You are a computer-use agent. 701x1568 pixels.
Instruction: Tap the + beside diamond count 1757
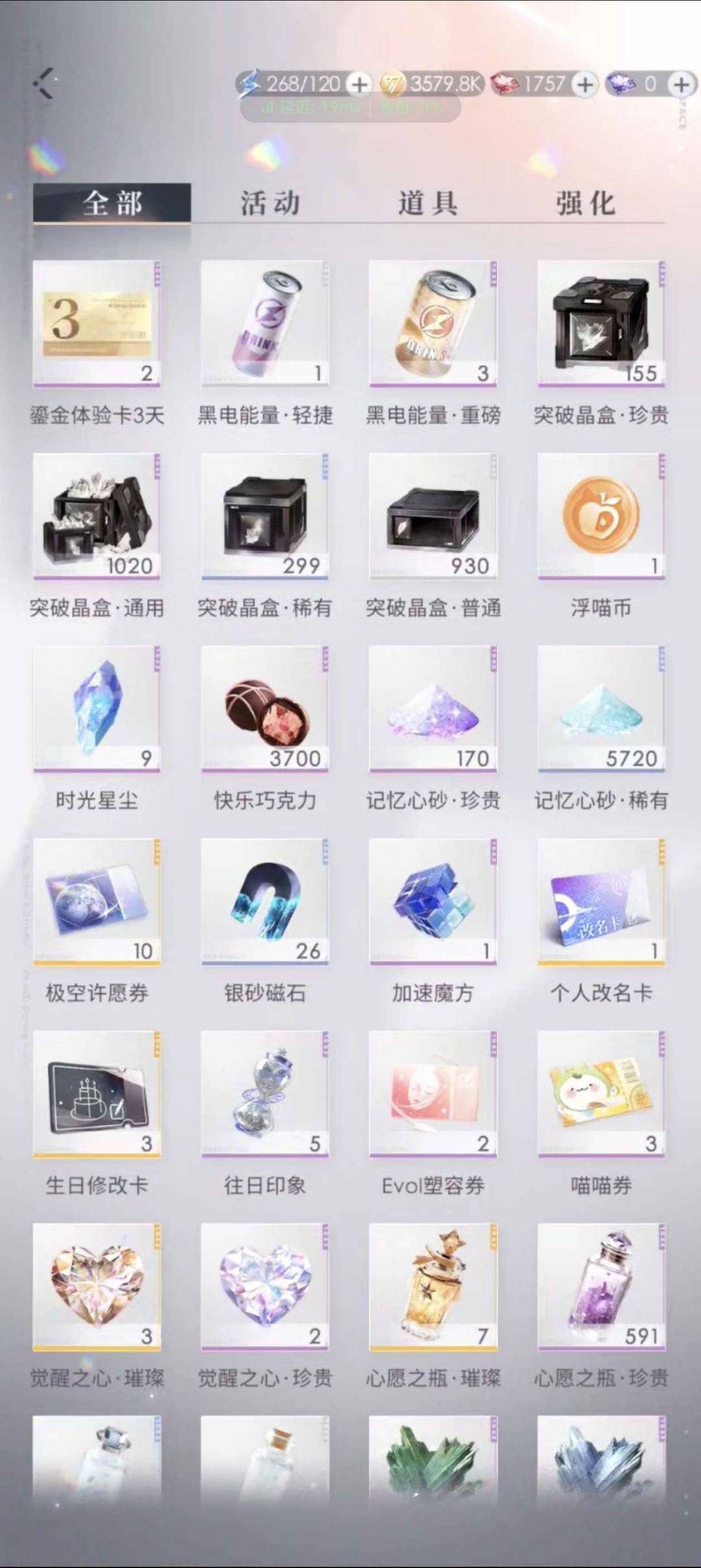tap(584, 83)
